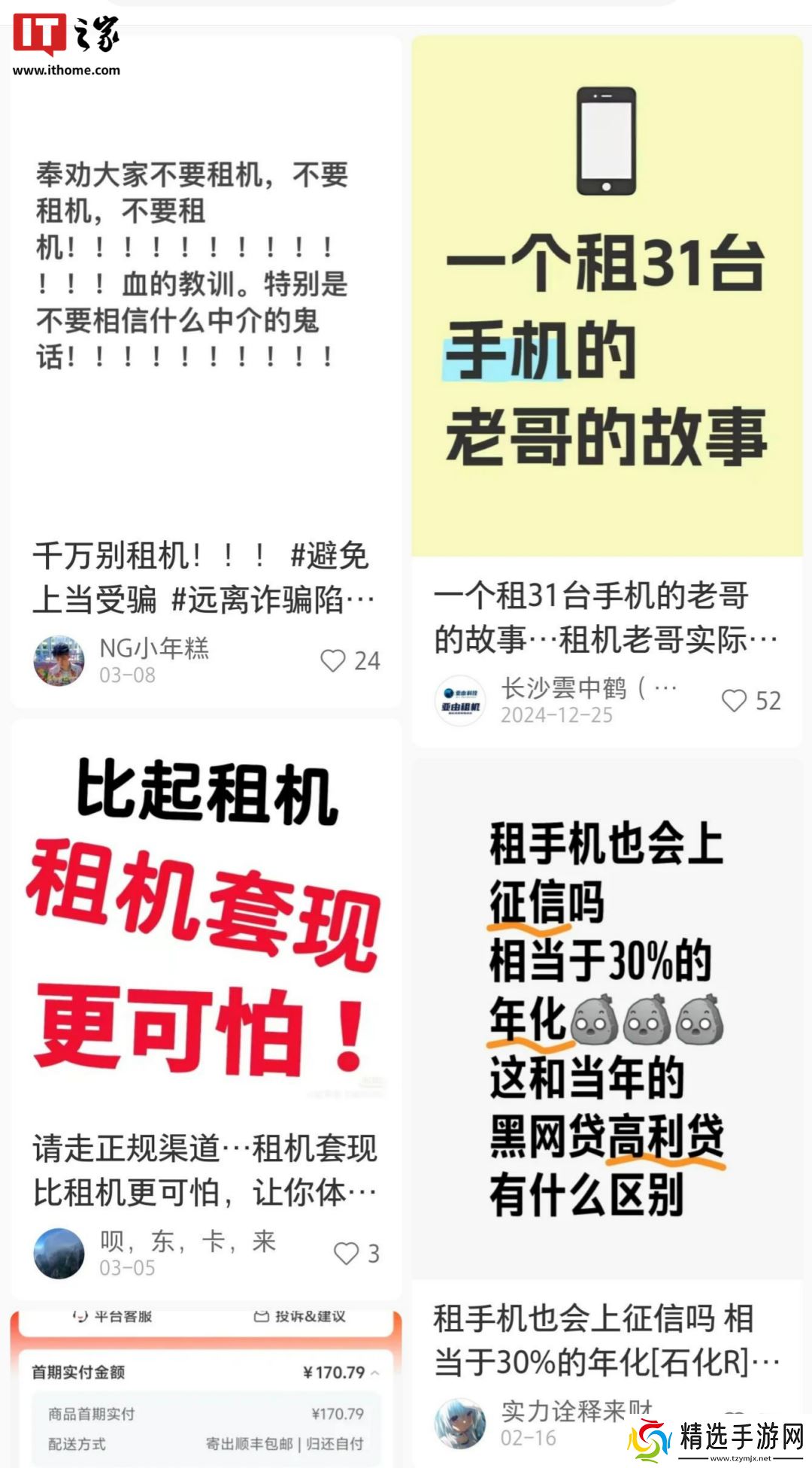Open 长沙雲中鹤's profile avatar
Screen dimensions: 812x1468
(x=460, y=700)
